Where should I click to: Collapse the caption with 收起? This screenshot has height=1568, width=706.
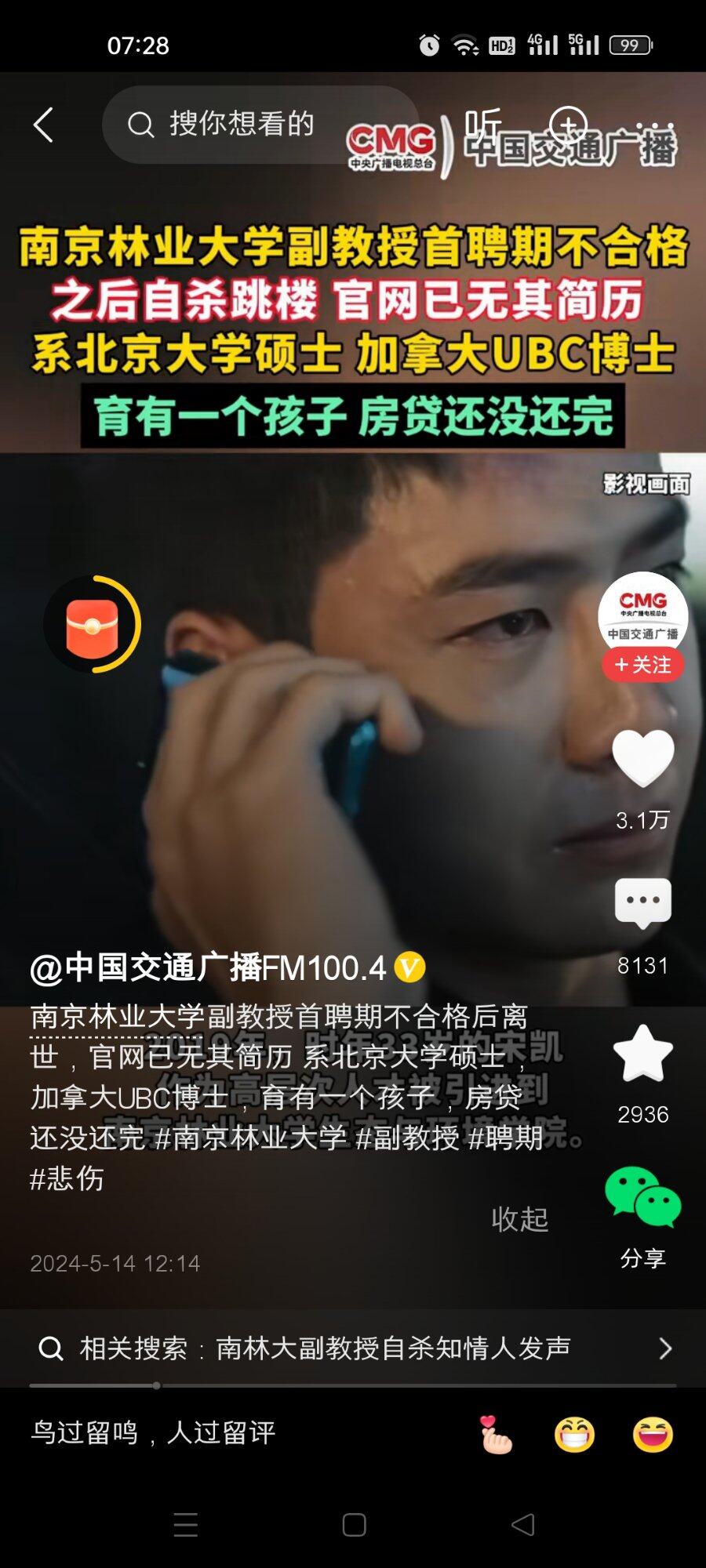[x=519, y=1219]
